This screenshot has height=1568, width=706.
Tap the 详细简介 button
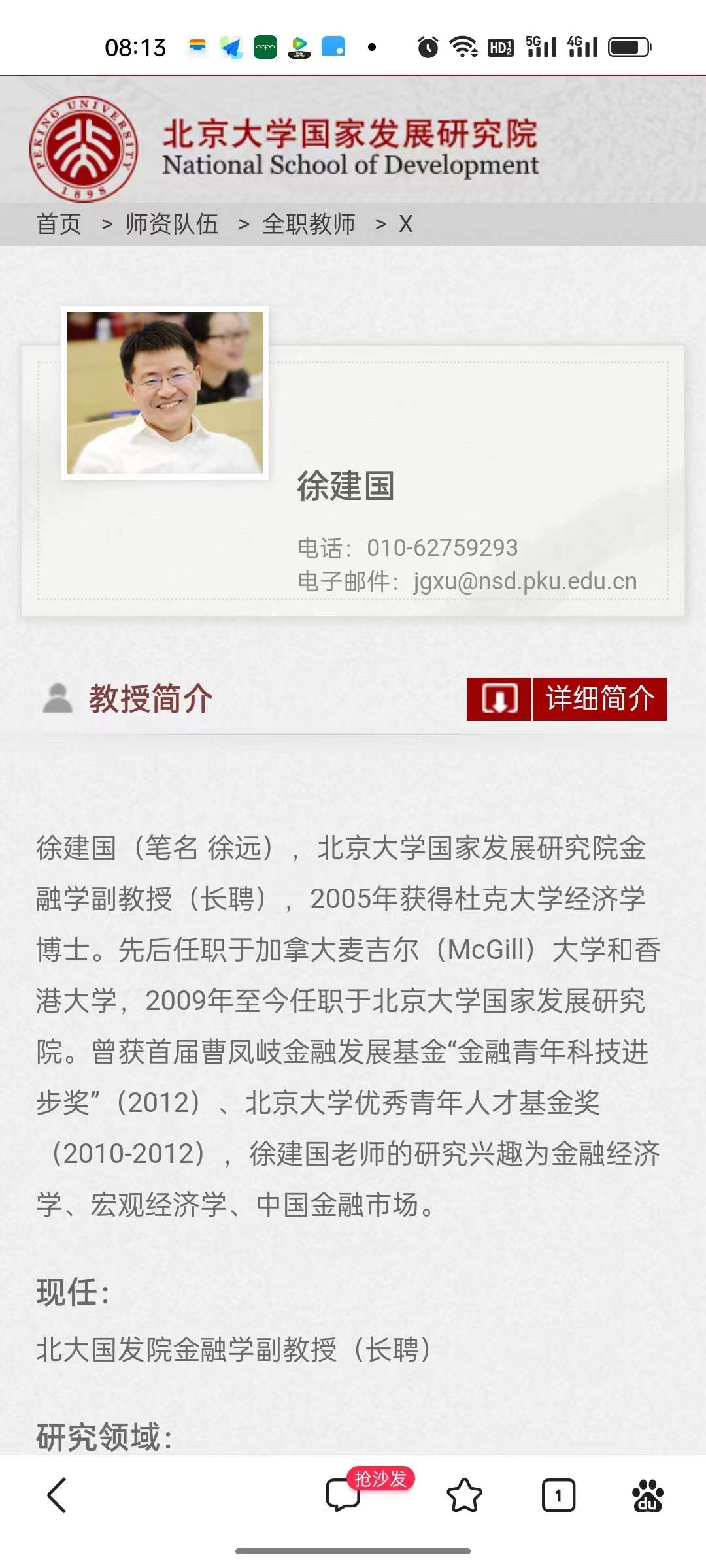(x=599, y=698)
